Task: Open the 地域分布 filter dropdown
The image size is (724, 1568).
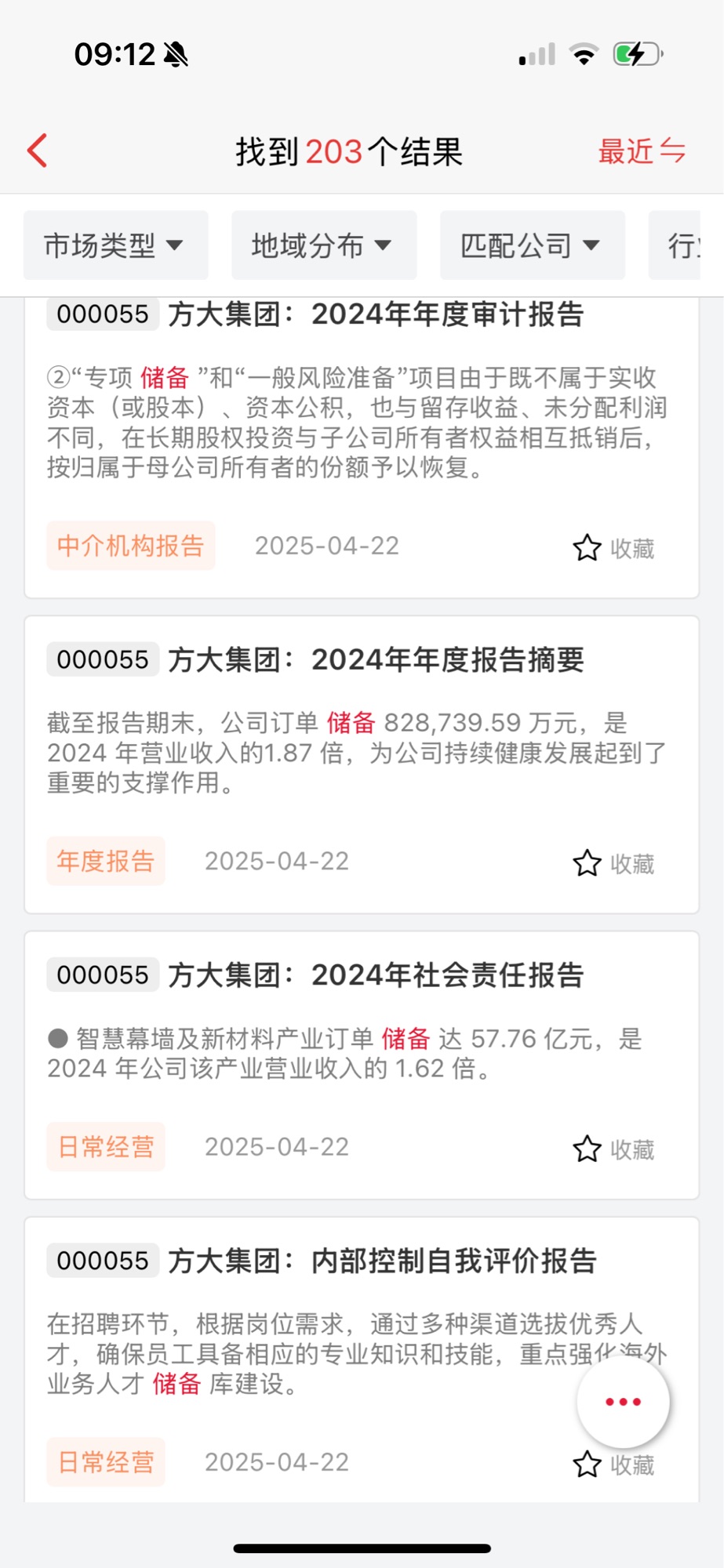Action: (x=323, y=245)
